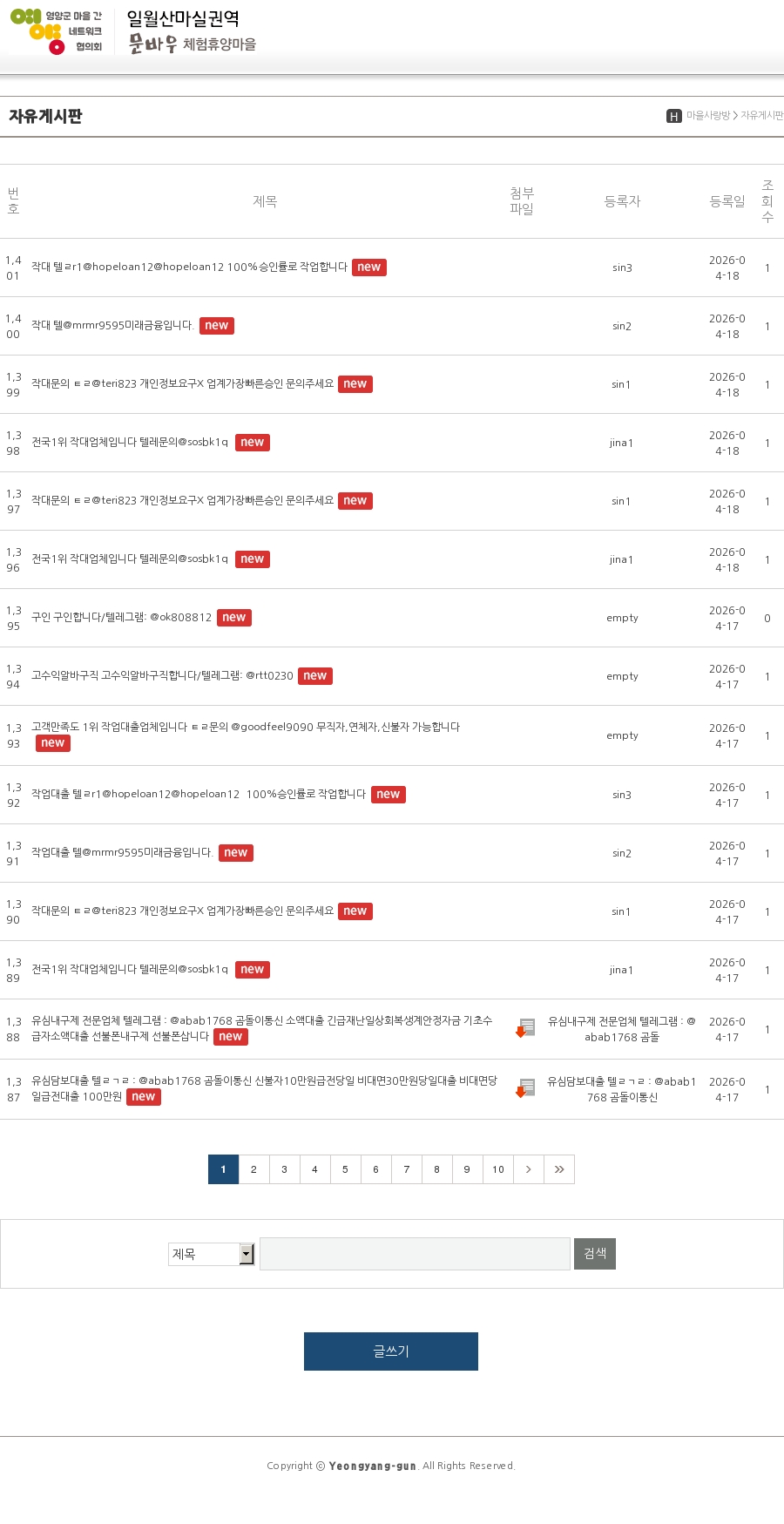Go to page 5 of the board
784x1524 pixels.
345,1169
